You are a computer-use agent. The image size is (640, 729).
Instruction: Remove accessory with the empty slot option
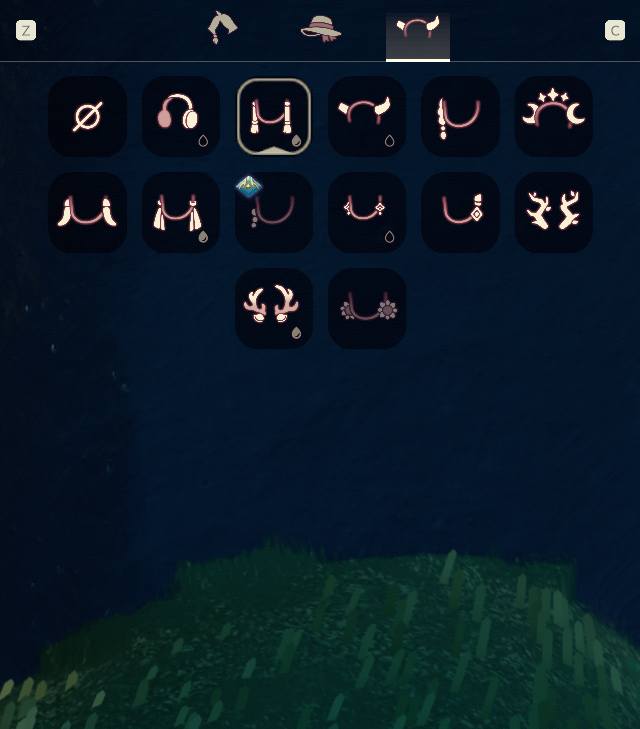tap(87, 116)
